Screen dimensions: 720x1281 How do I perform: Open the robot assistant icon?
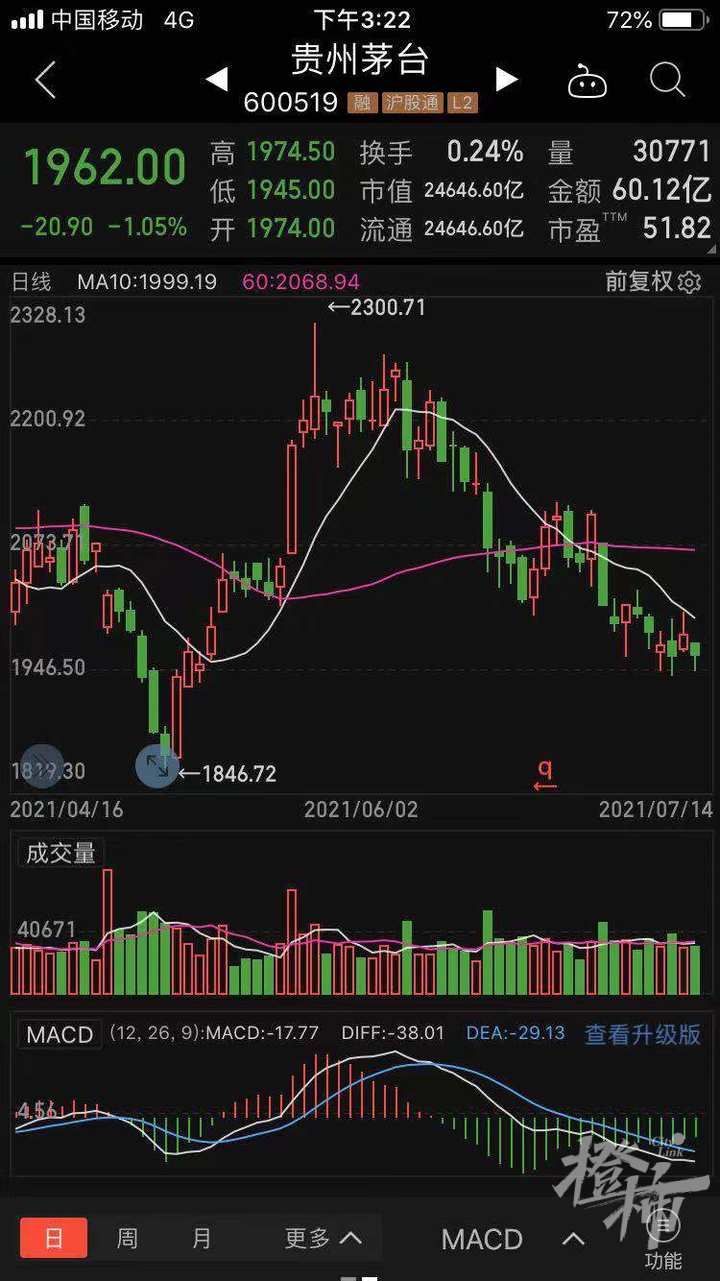coord(587,81)
